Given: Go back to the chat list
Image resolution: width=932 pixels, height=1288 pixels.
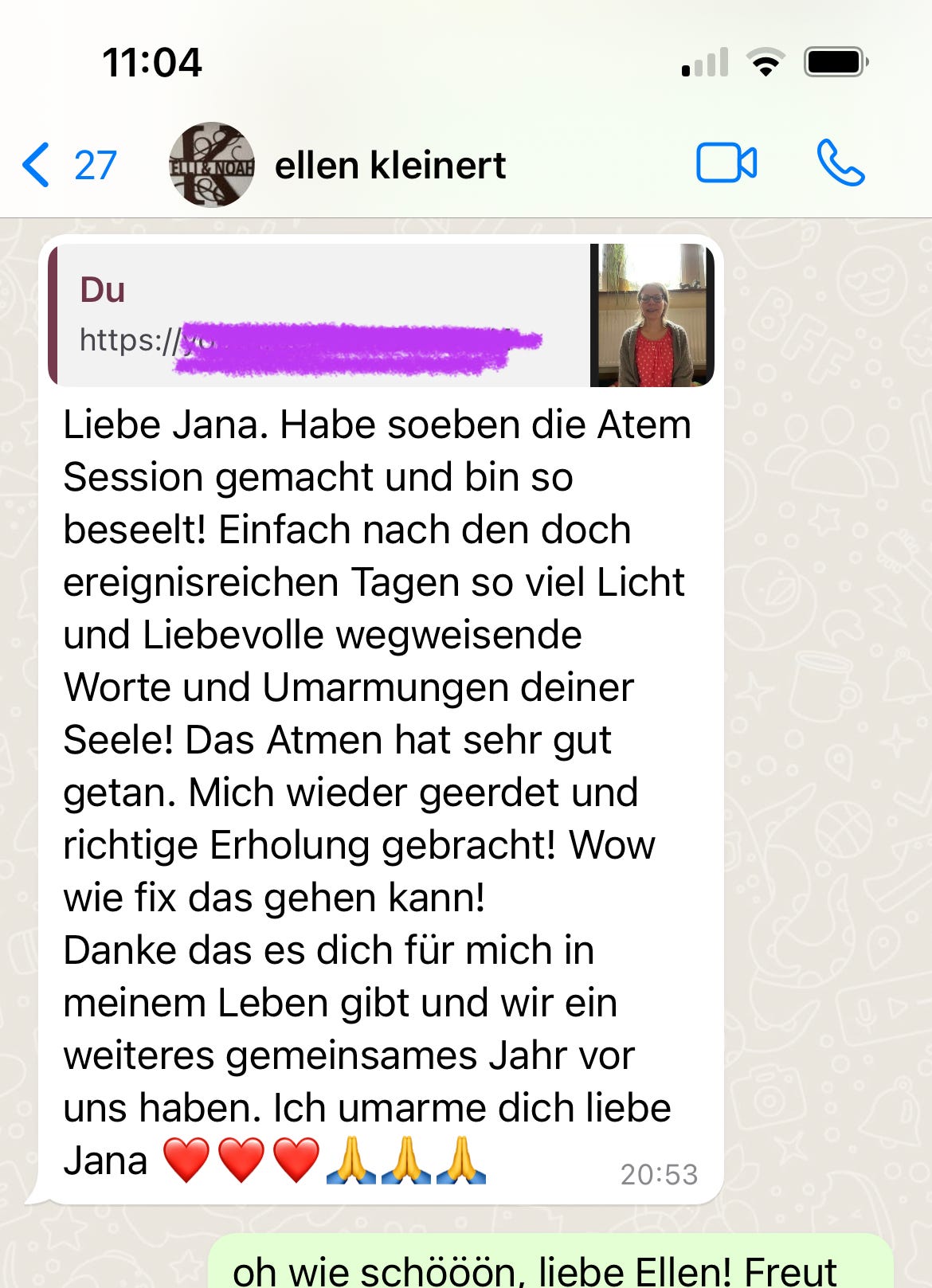Looking at the screenshot, I should 68,165.
